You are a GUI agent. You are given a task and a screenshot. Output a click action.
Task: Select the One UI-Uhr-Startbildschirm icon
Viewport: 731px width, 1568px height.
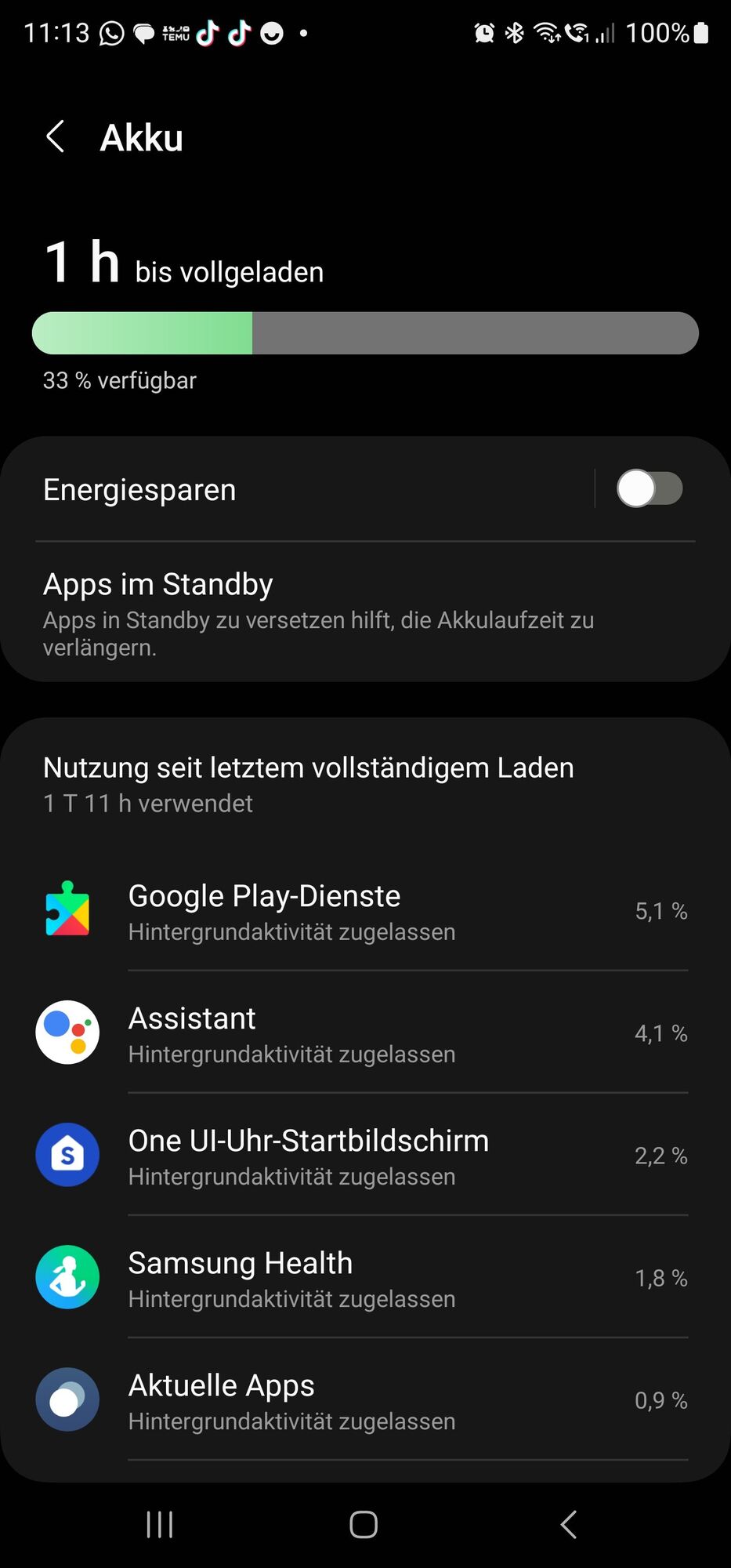click(x=67, y=1155)
